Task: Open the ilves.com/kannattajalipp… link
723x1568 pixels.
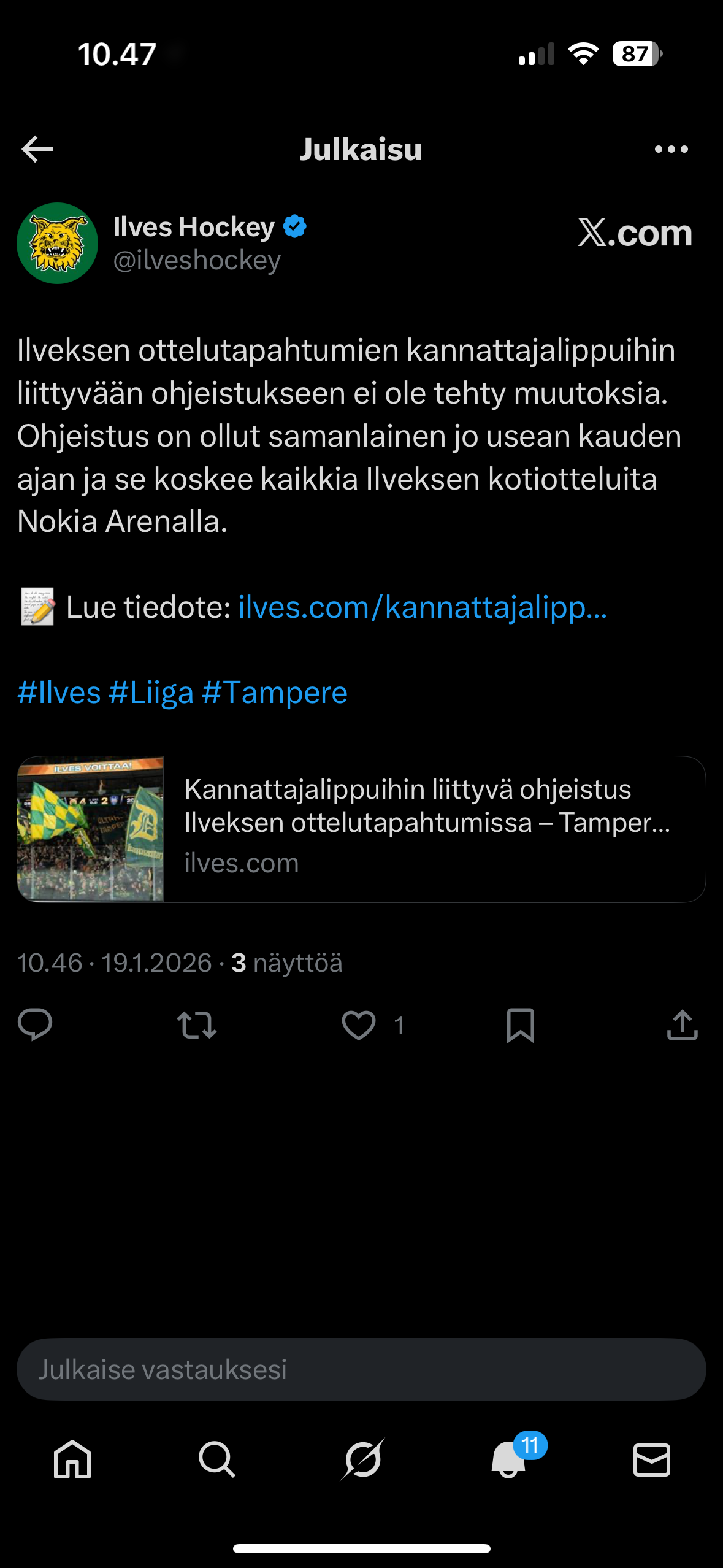Action: (x=423, y=607)
